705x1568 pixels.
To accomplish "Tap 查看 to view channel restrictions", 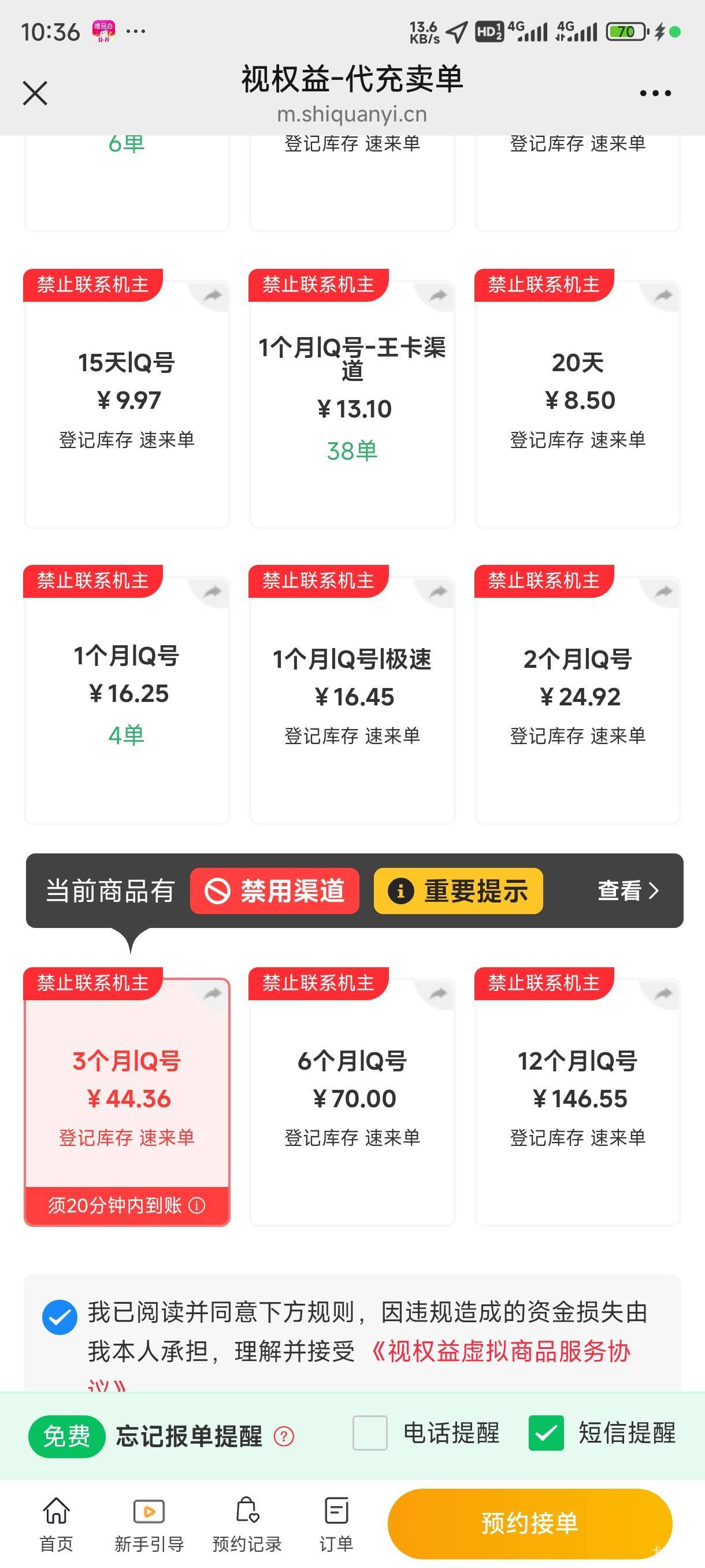I will (628, 890).
